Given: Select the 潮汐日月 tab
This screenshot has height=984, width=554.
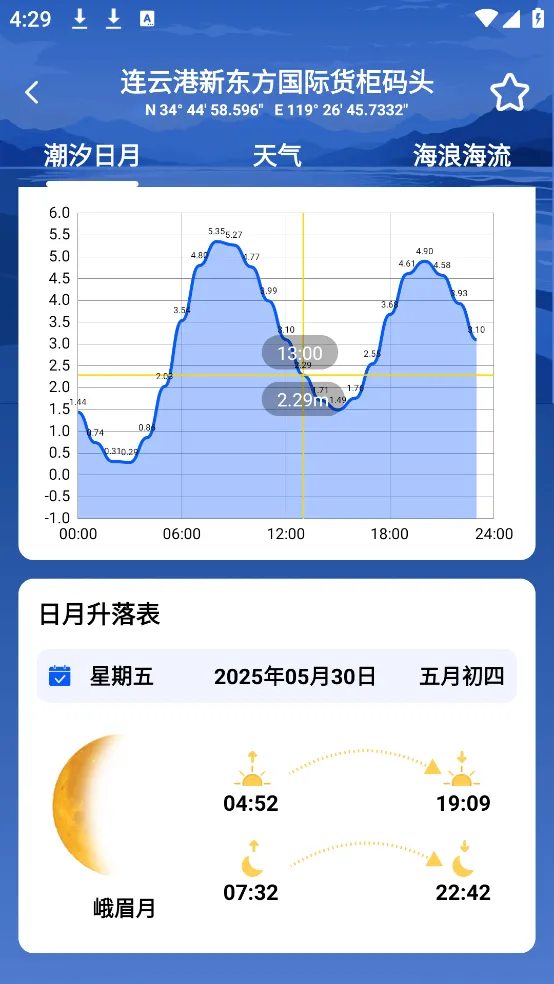Looking at the screenshot, I should click(x=92, y=155).
